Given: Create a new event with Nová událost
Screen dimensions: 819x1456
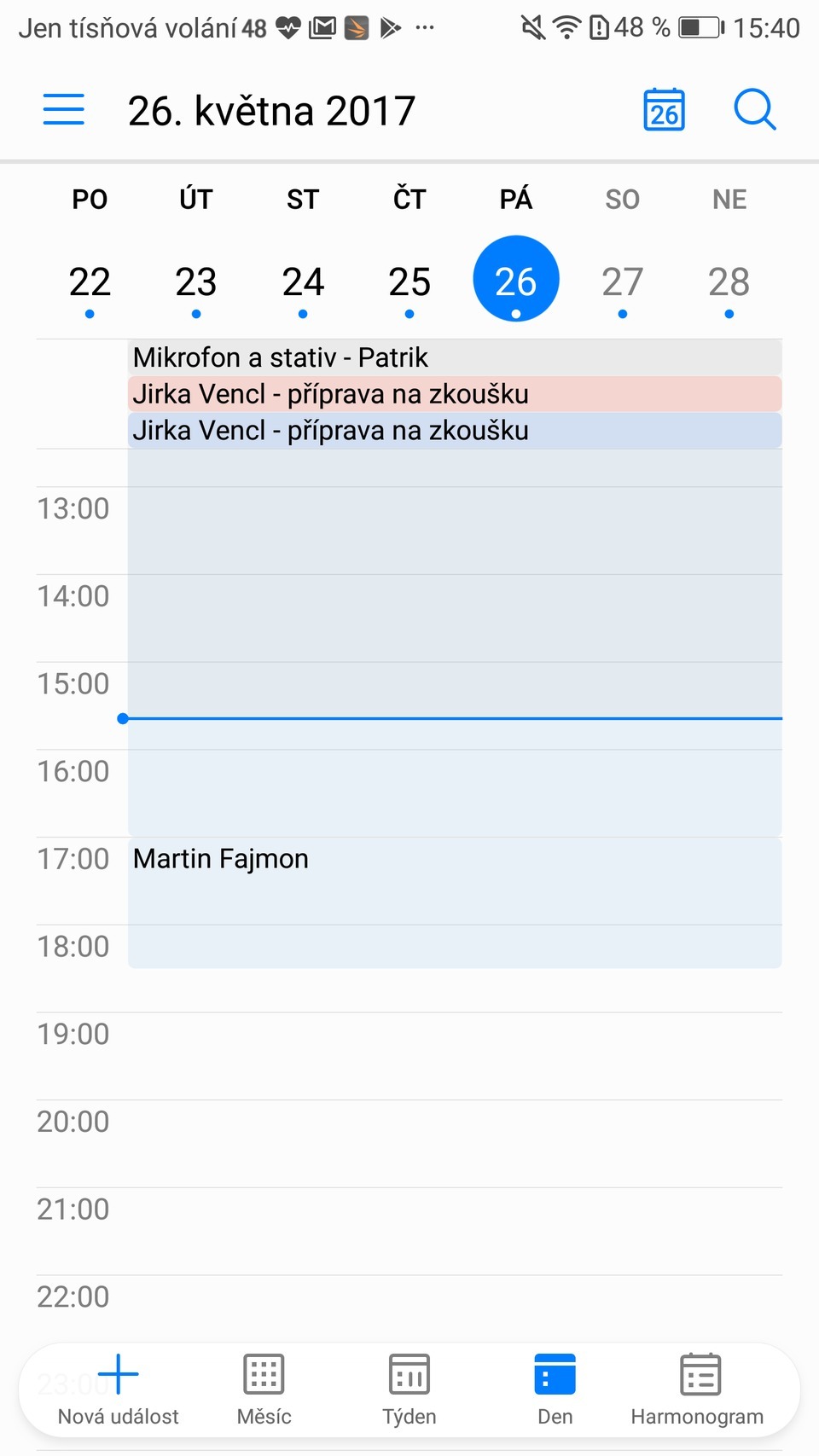Looking at the screenshot, I should 118,1390.
